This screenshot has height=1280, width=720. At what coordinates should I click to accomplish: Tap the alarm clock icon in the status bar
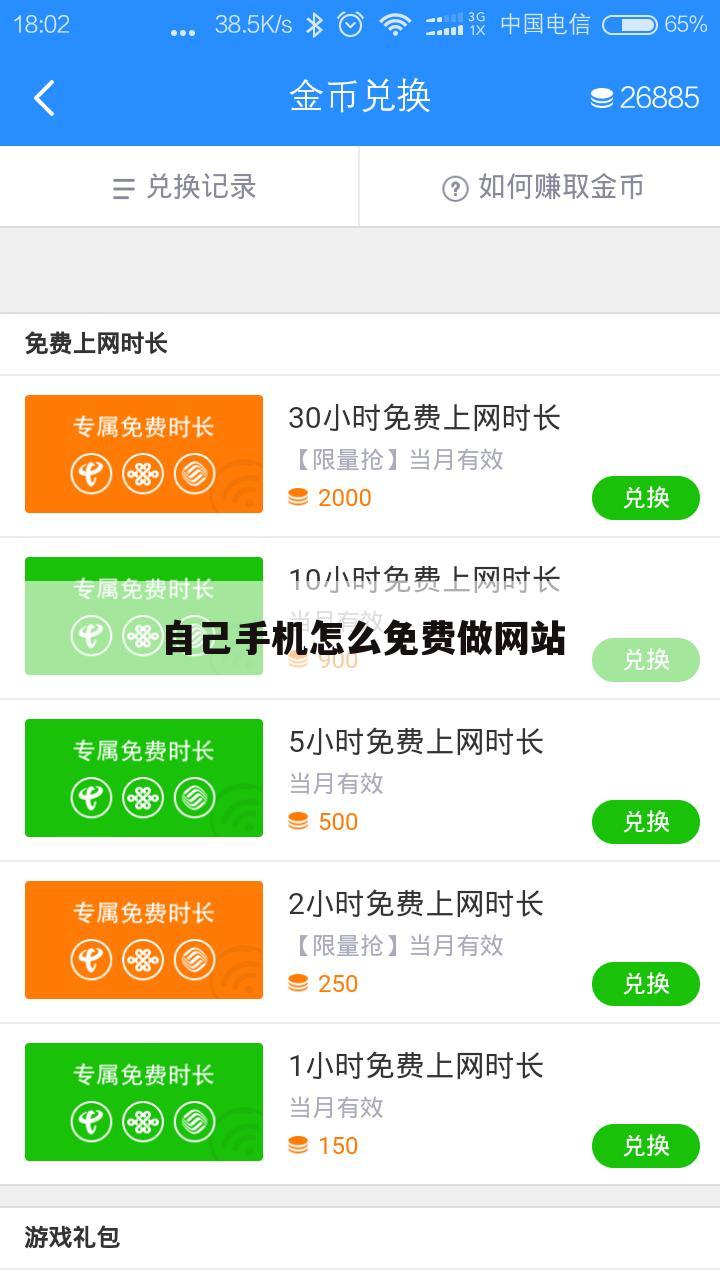click(351, 23)
